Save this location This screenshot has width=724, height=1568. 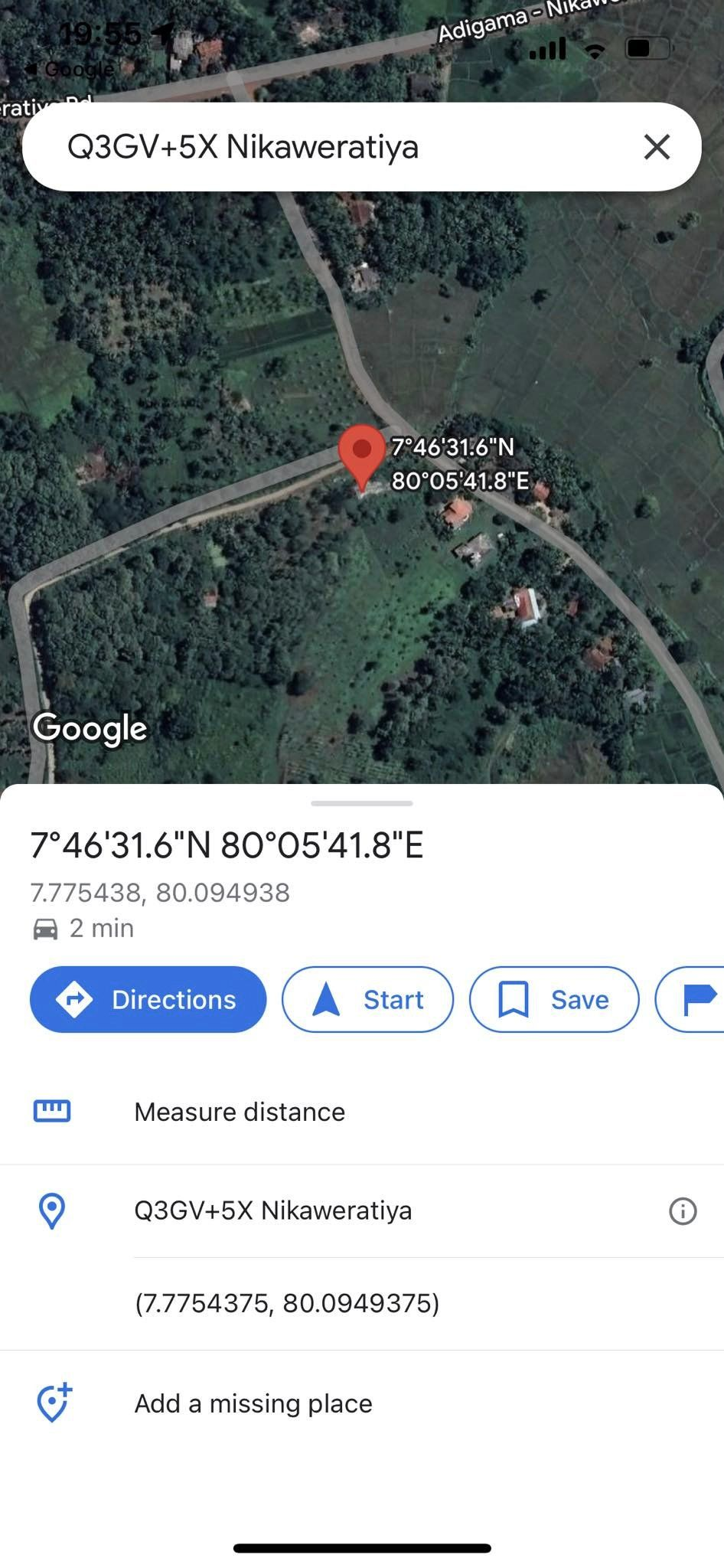point(554,999)
